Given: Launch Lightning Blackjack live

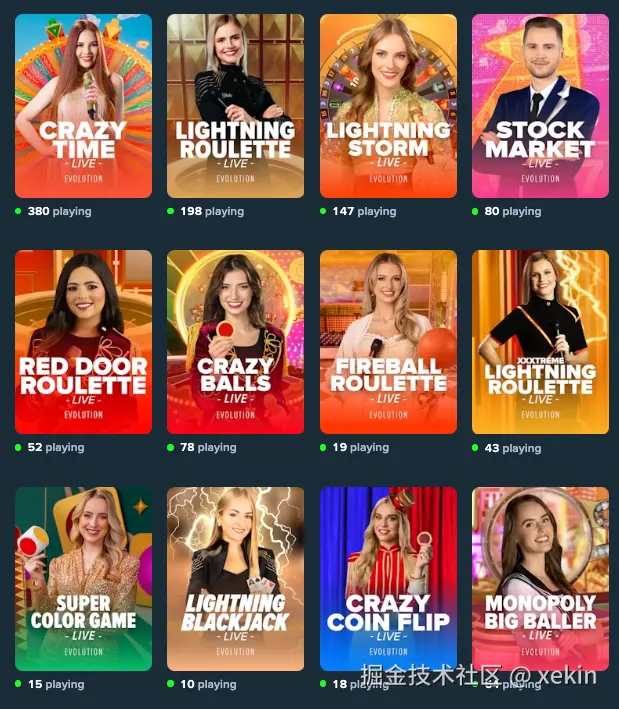Looking at the screenshot, I should click(235, 578).
